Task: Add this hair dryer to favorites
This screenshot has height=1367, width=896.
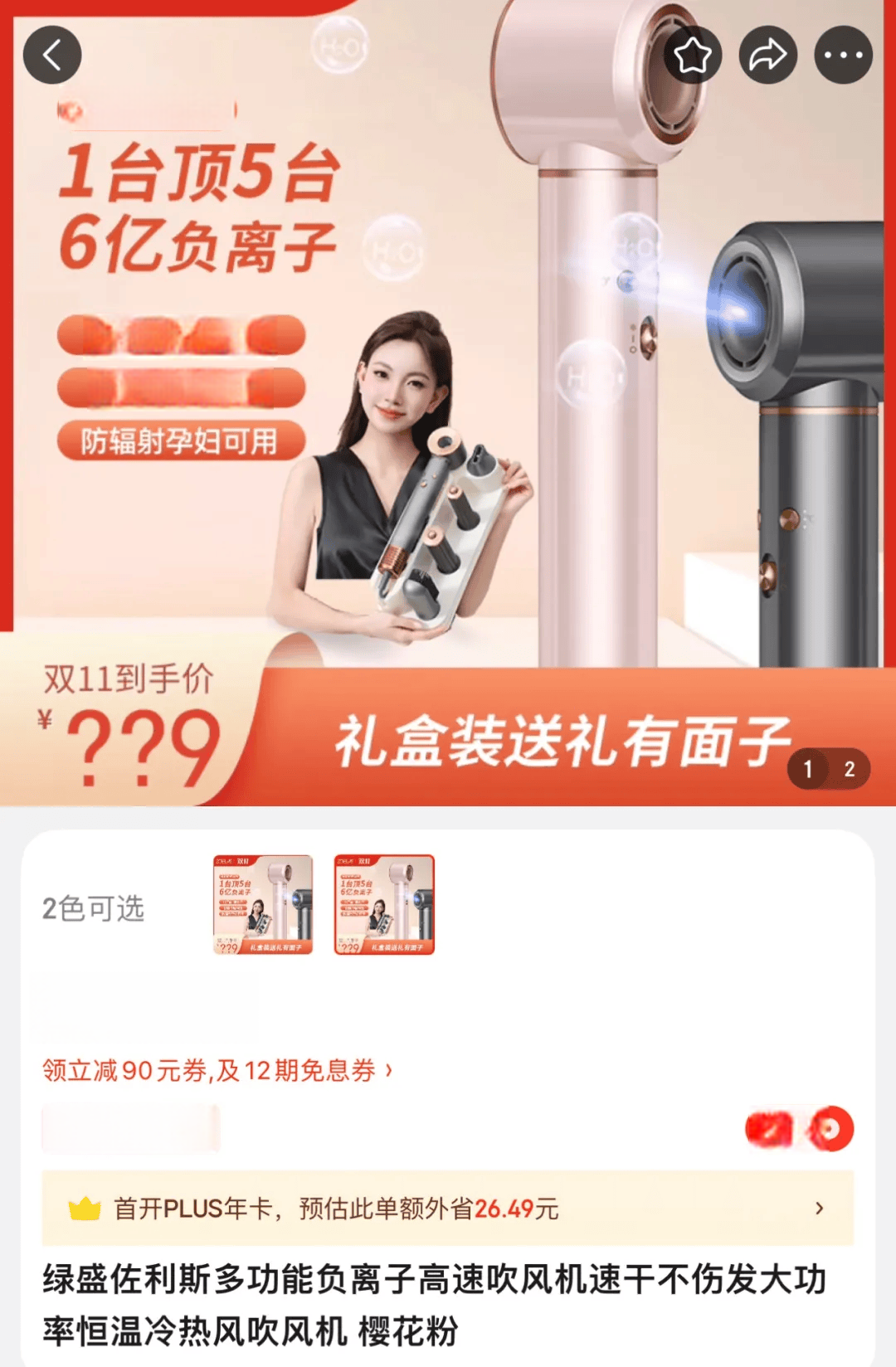Action: tap(693, 56)
